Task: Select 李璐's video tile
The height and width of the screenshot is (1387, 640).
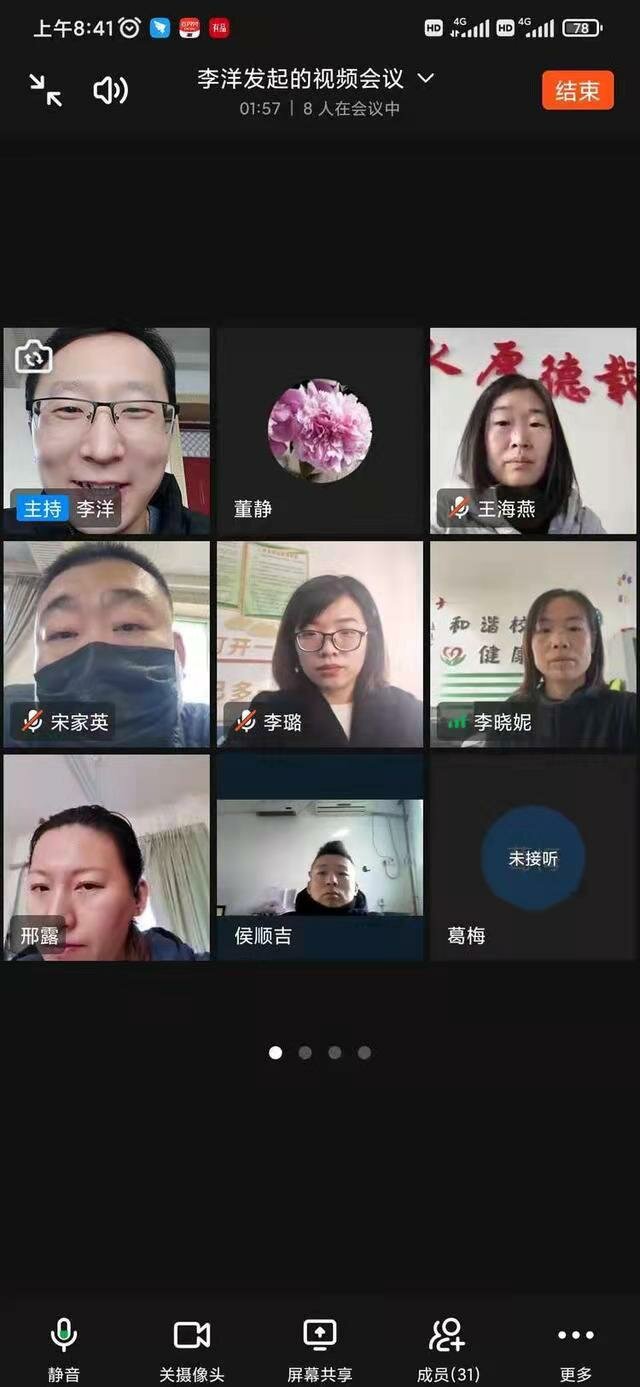Action: pyautogui.click(x=320, y=644)
